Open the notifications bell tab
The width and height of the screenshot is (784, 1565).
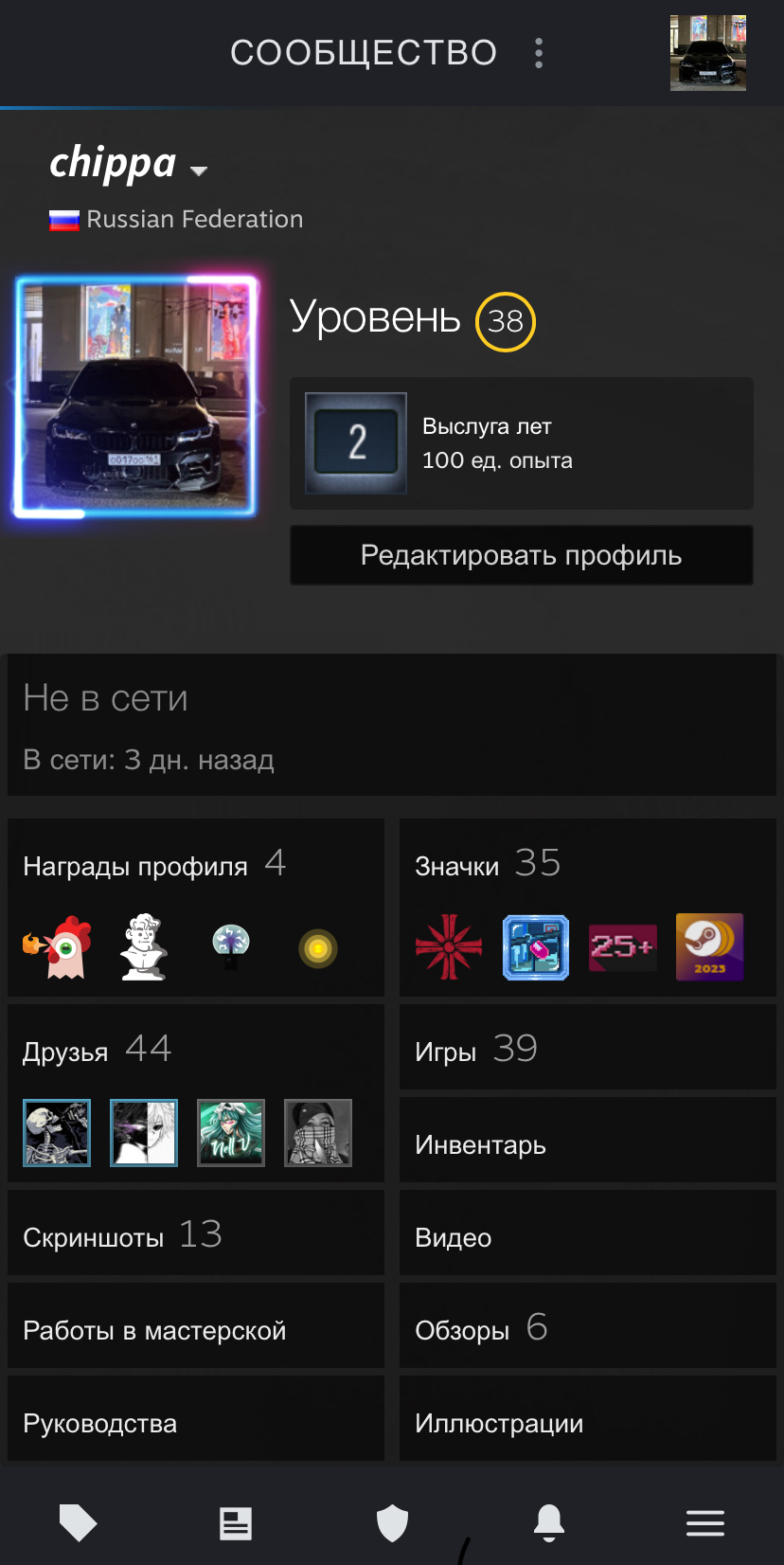pos(549,1522)
